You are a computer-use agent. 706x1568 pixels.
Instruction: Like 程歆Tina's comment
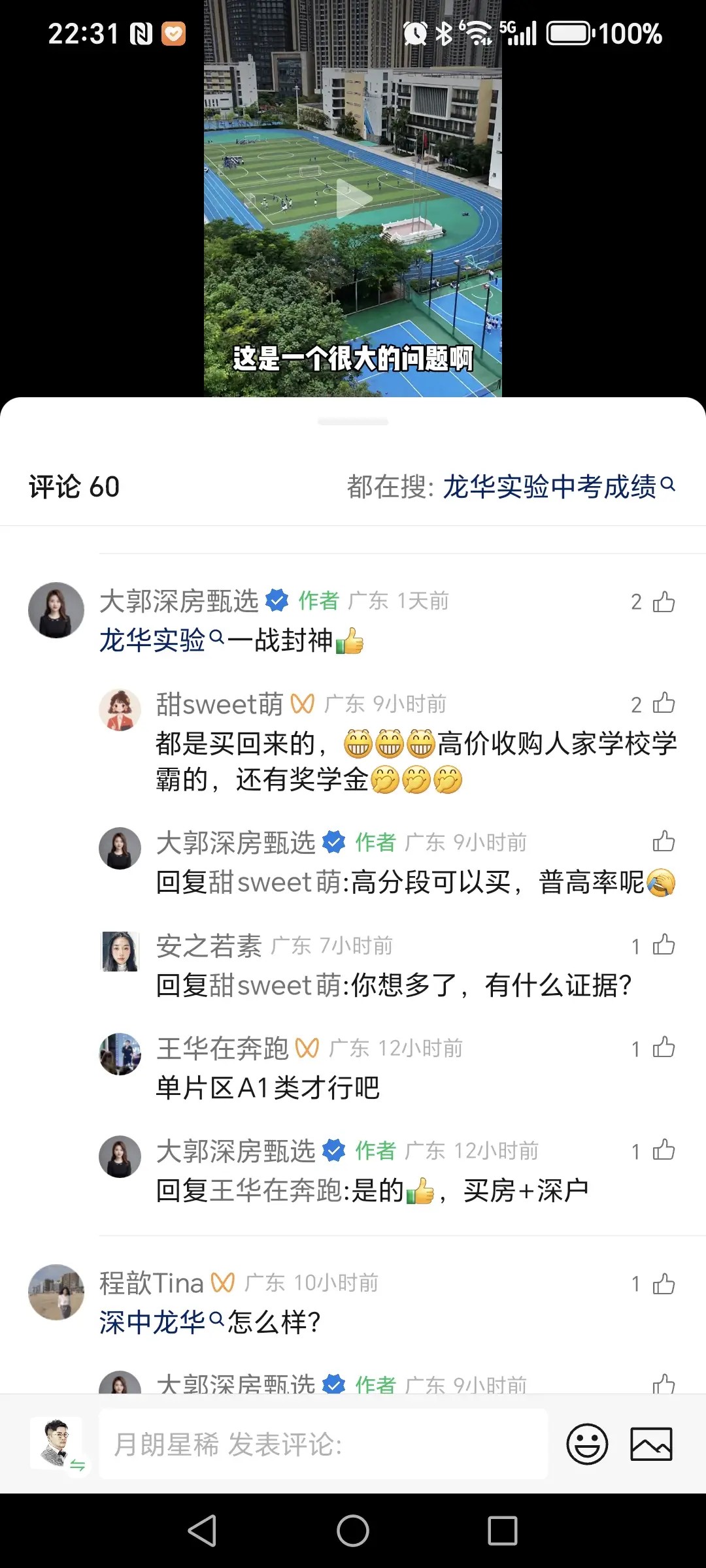point(664,1284)
